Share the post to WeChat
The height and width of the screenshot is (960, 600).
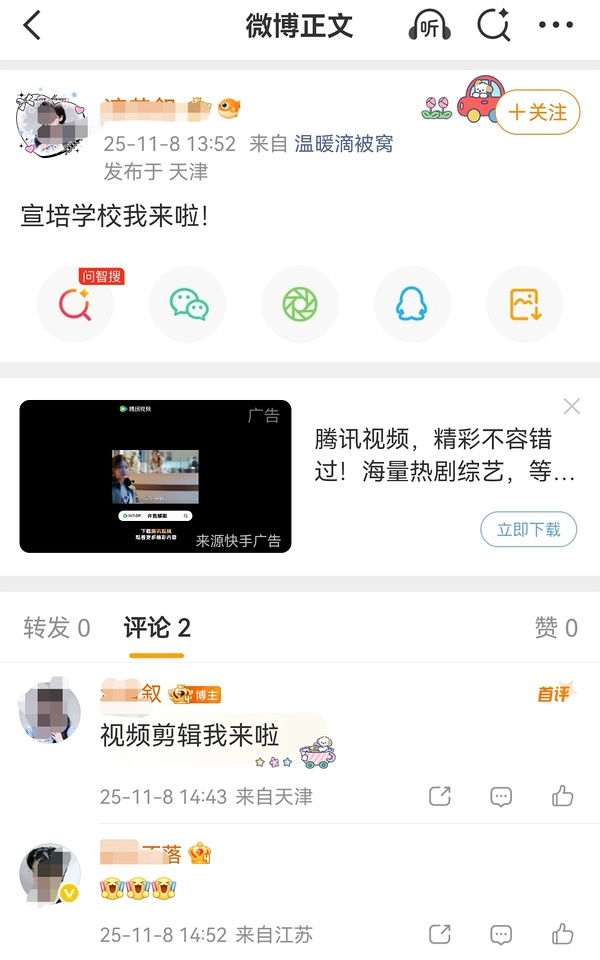point(187,304)
